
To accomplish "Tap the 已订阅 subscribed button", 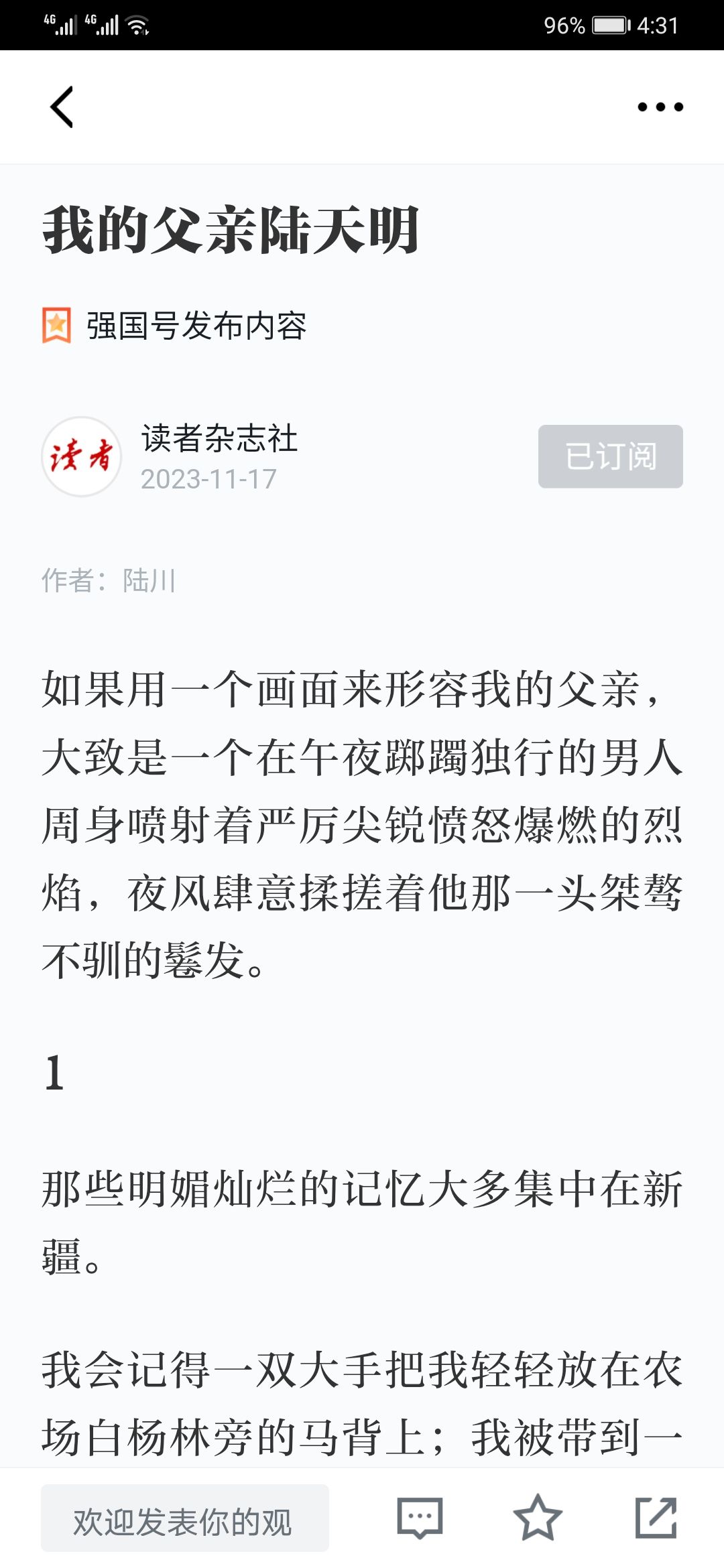I will pos(610,456).
